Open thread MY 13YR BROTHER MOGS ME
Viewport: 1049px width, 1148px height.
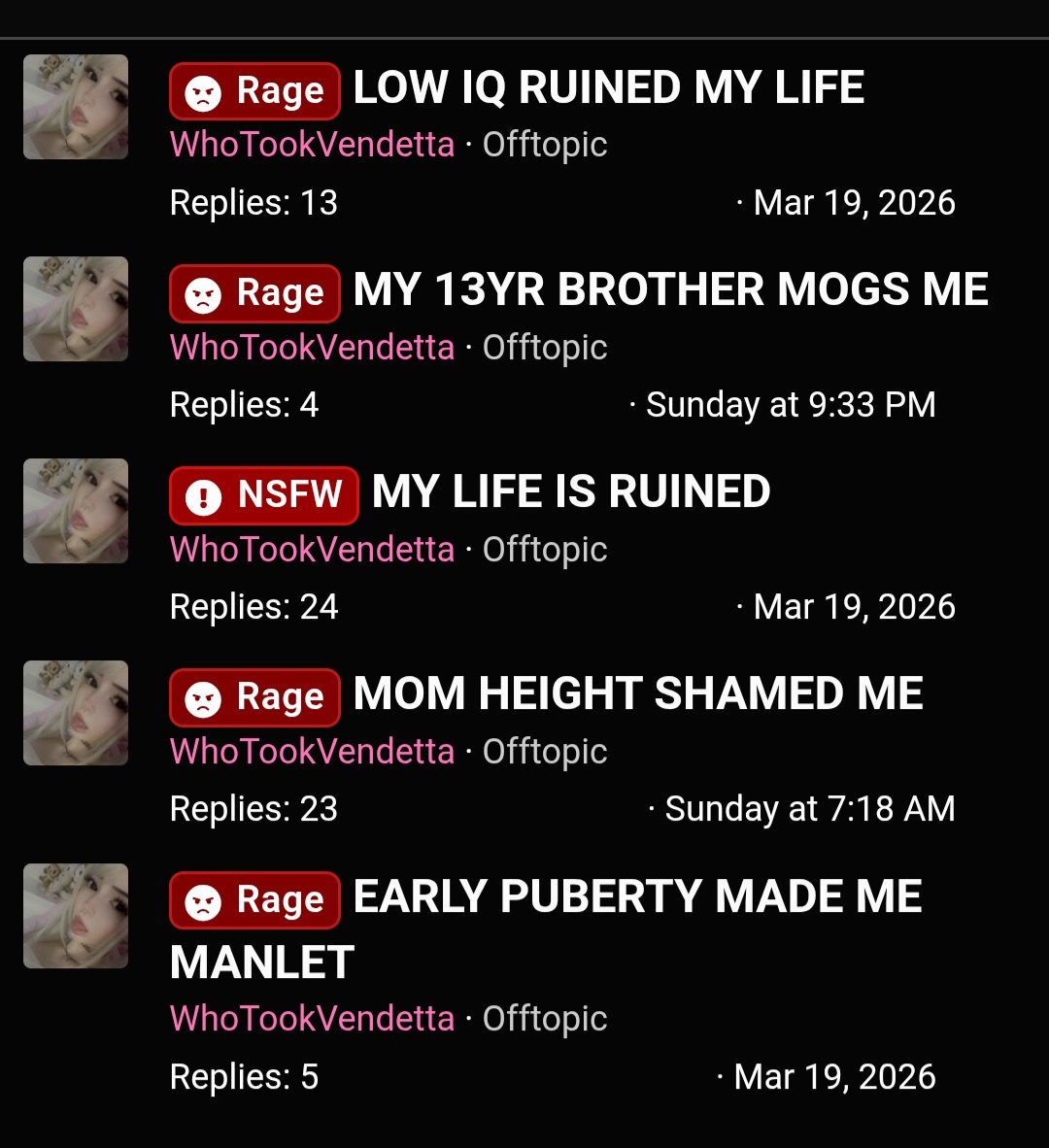(x=670, y=290)
